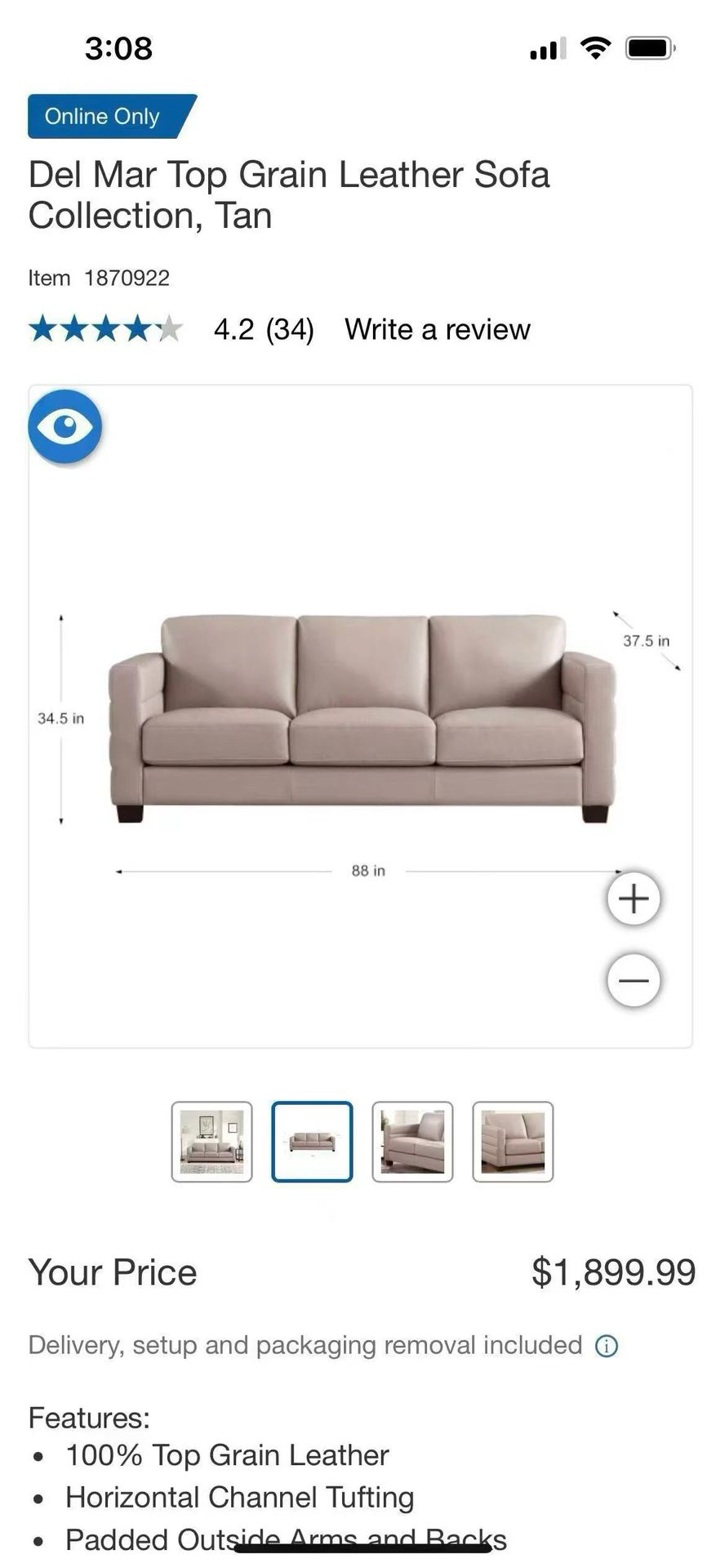Select the back-view sofa thumbnail
This screenshot has height=1568, width=725.
click(x=513, y=1142)
